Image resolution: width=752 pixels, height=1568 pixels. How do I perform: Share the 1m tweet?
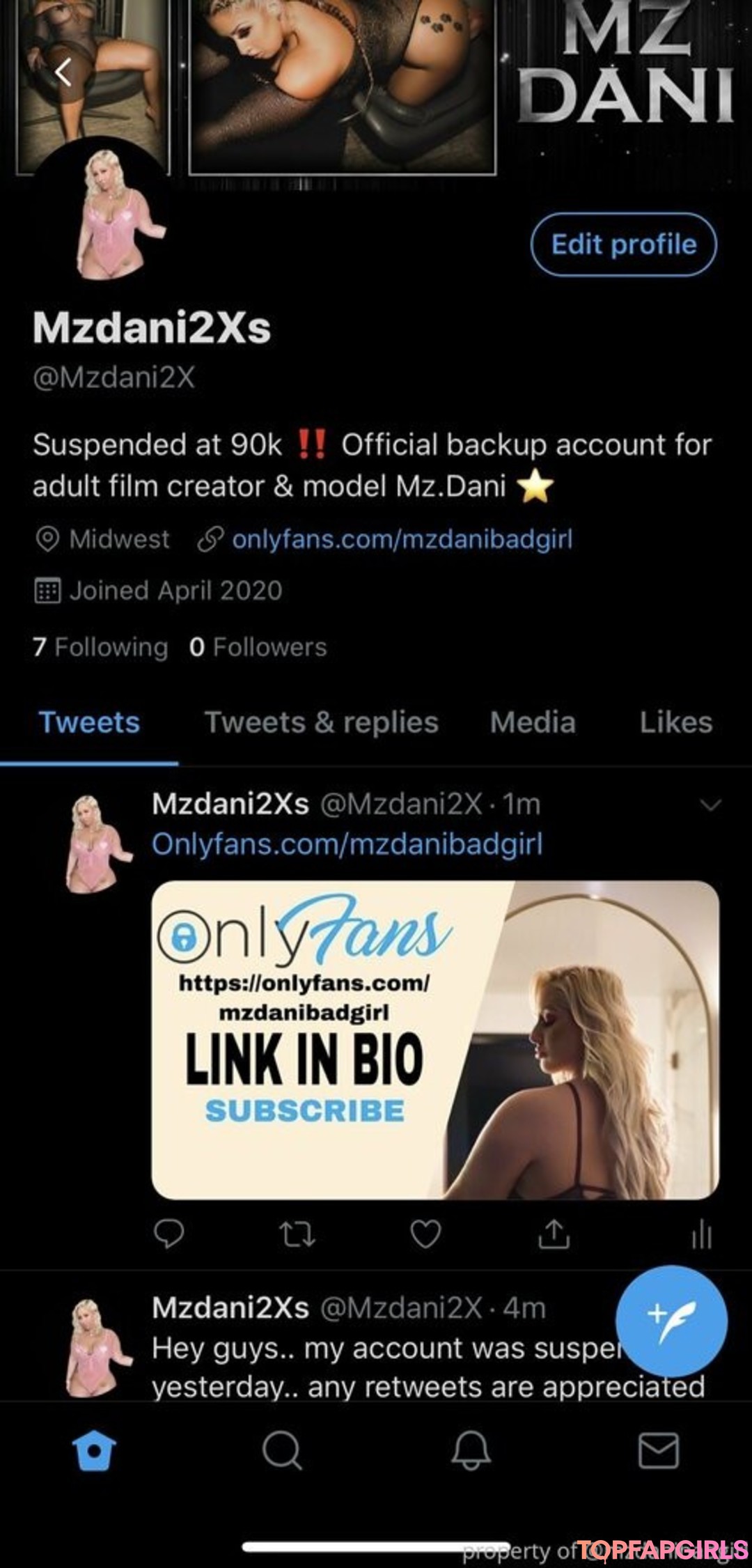coord(554,1234)
